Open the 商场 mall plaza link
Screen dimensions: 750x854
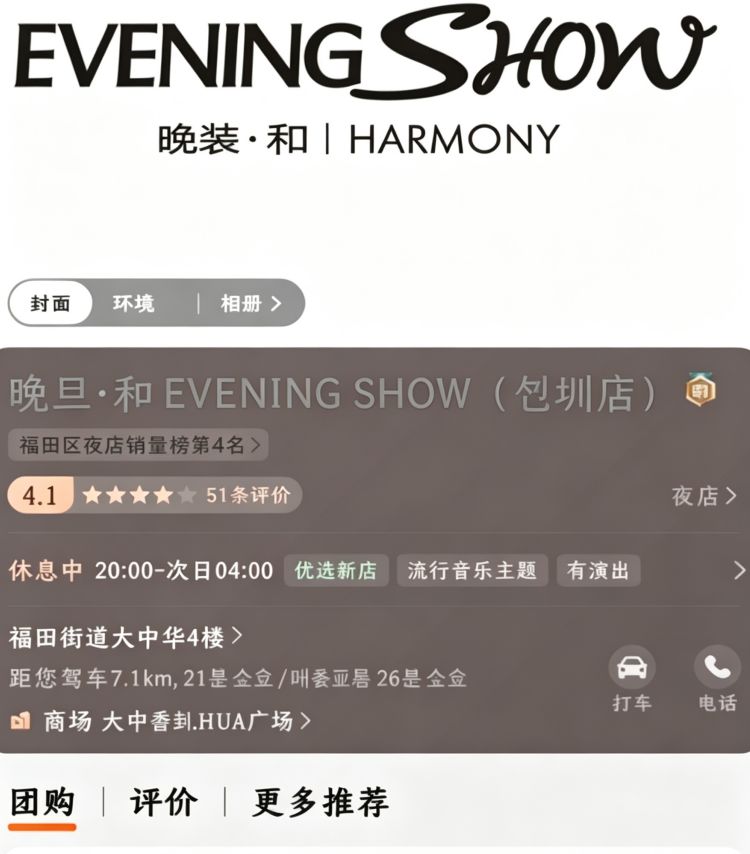(x=161, y=721)
